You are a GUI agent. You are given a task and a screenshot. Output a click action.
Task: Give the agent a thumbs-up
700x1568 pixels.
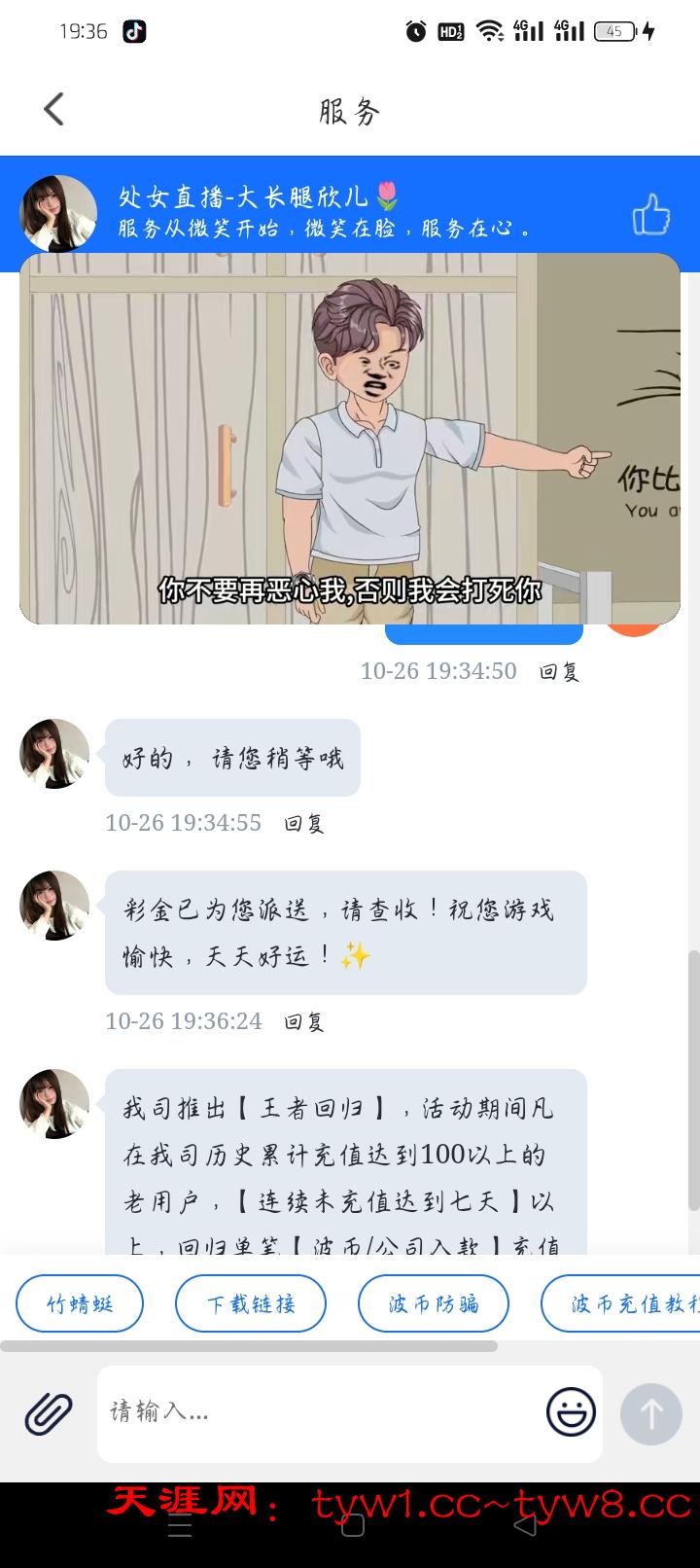pyautogui.click(x=650, y=214)
